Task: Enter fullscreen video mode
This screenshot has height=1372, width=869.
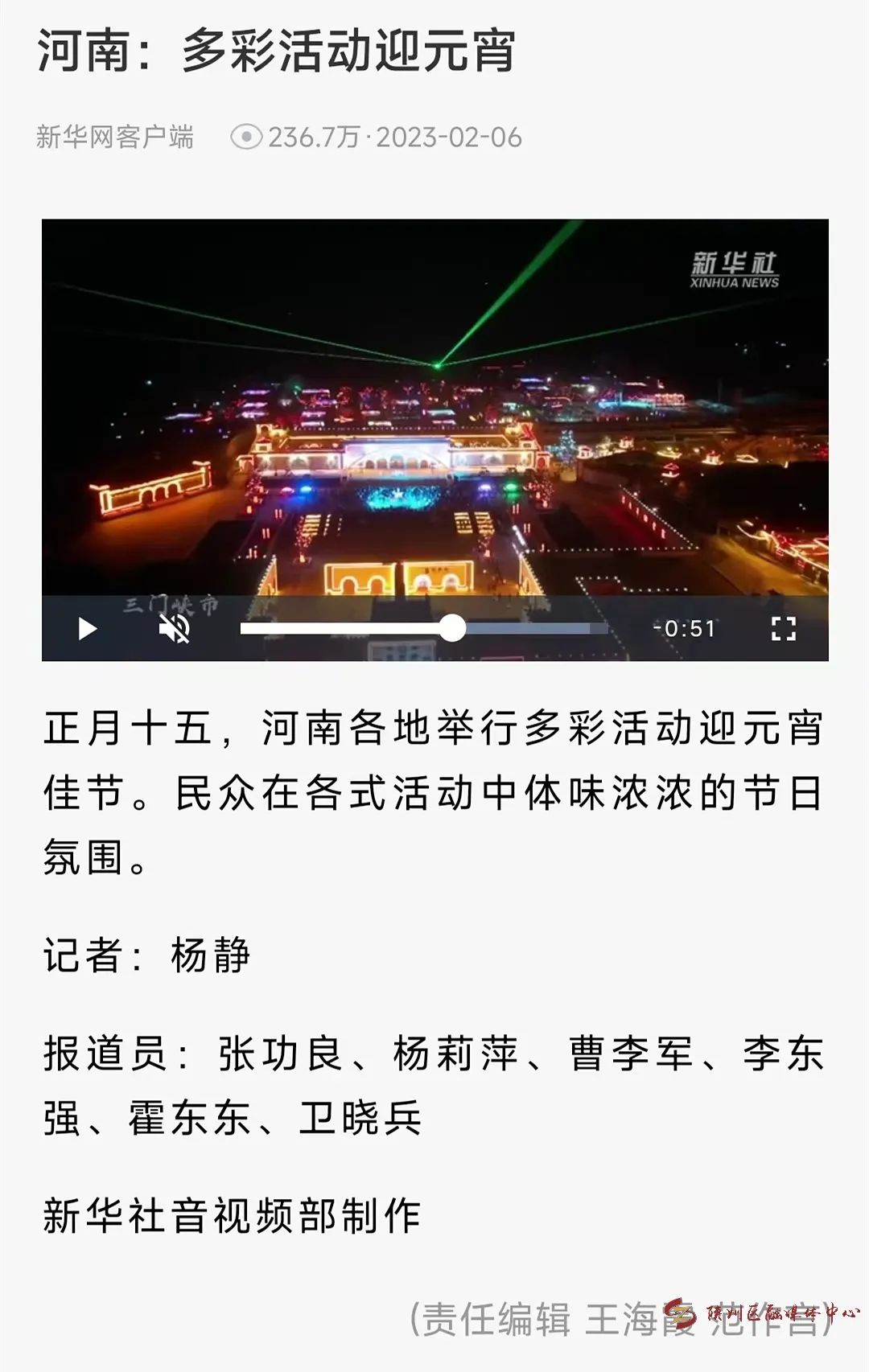Action: 783,628
